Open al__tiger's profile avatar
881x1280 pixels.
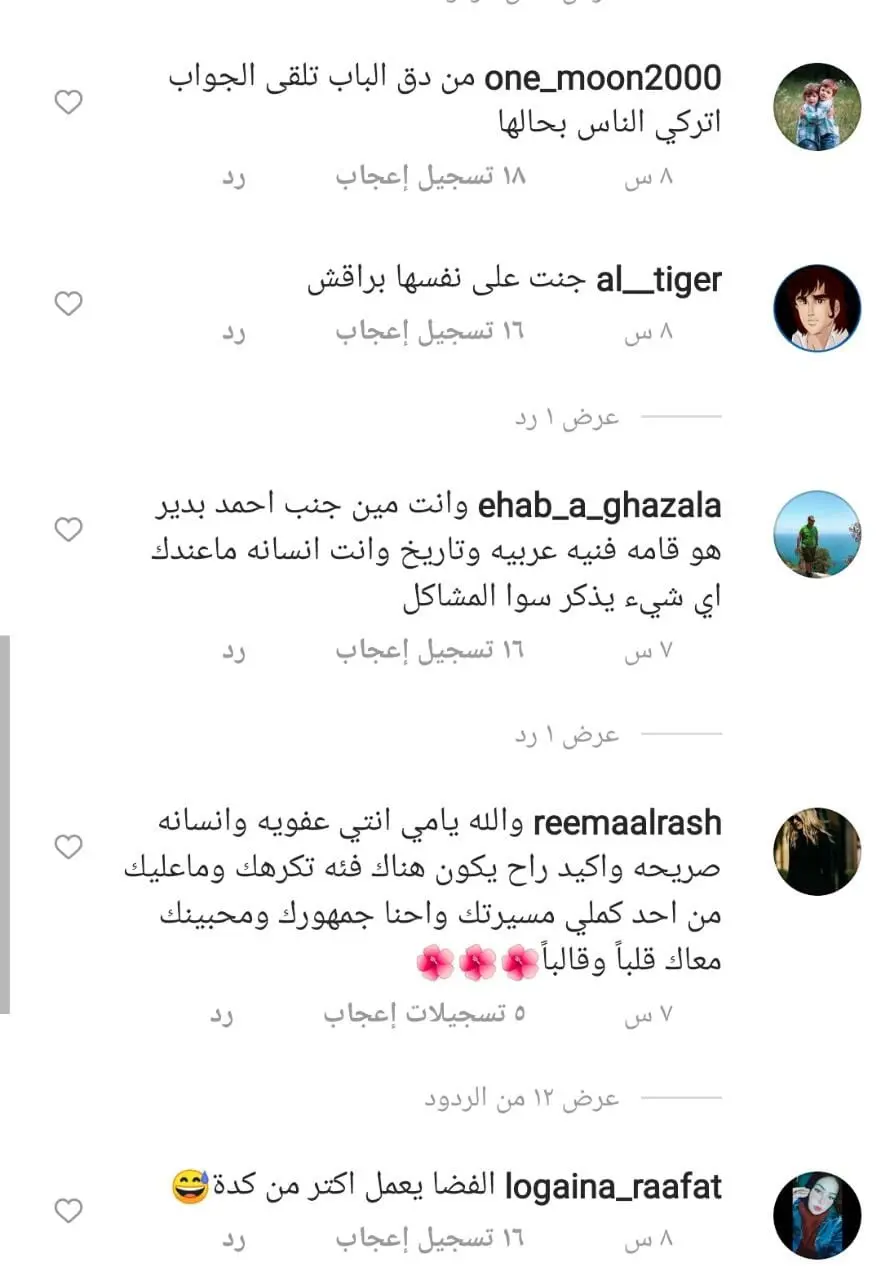coord(817,308)
